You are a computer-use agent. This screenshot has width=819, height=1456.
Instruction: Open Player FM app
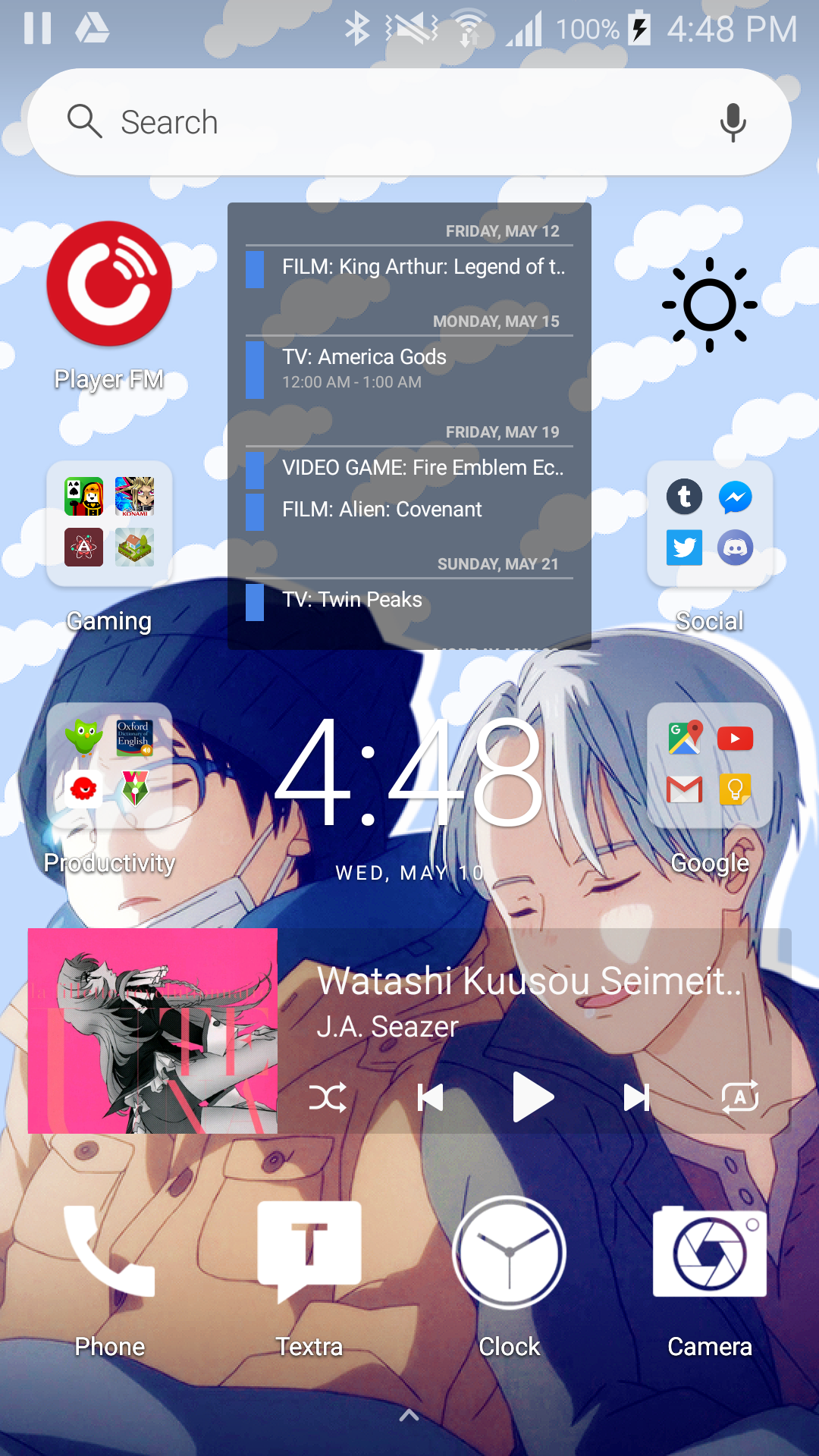pyautogui.click(x=109, y=285)
